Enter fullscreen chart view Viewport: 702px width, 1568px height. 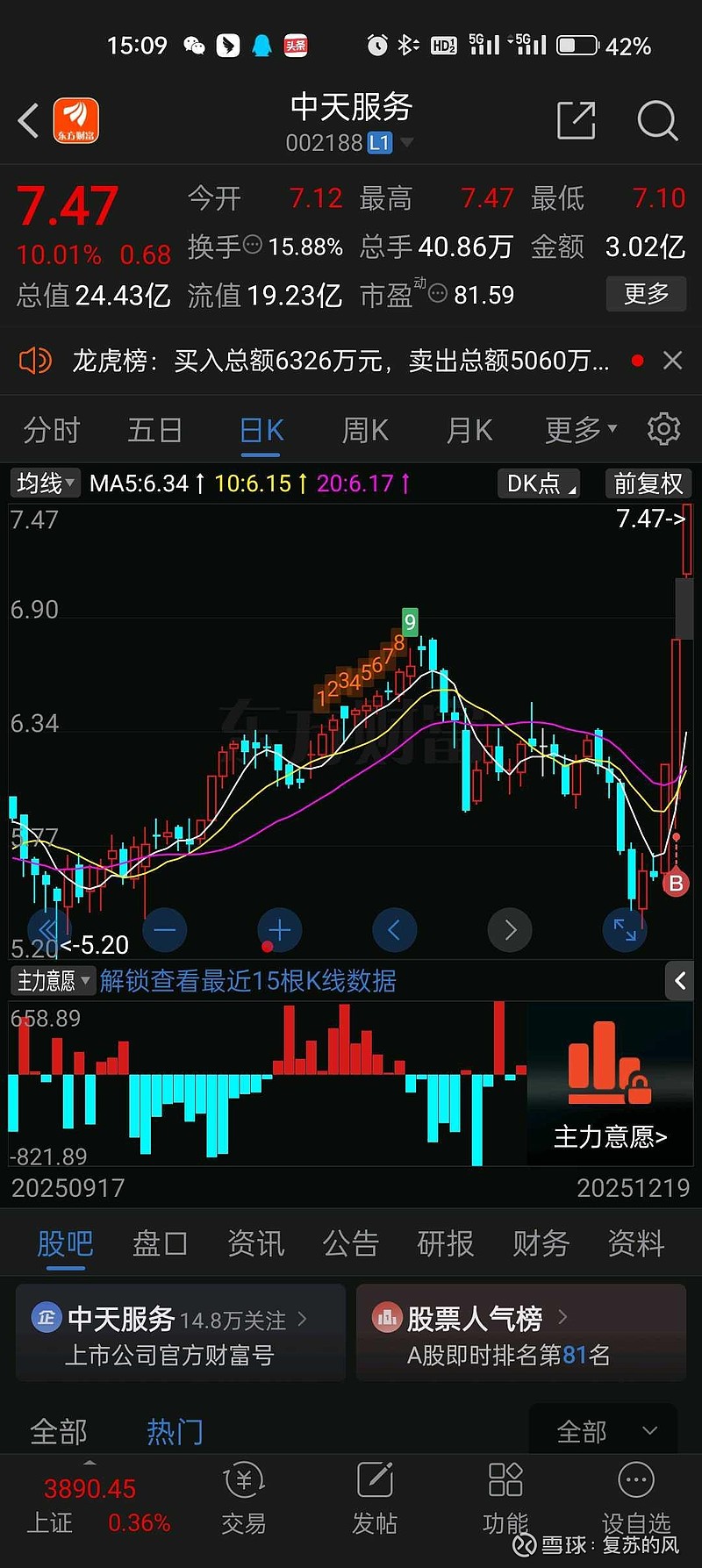[x=625, y=930]
